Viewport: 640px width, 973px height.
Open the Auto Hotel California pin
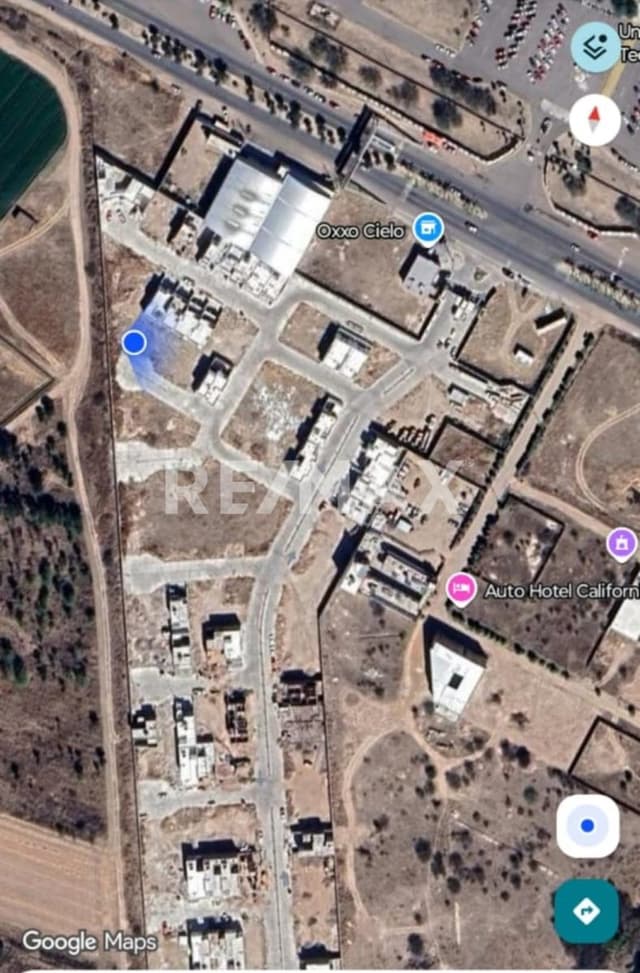click(x=461, y=589)
